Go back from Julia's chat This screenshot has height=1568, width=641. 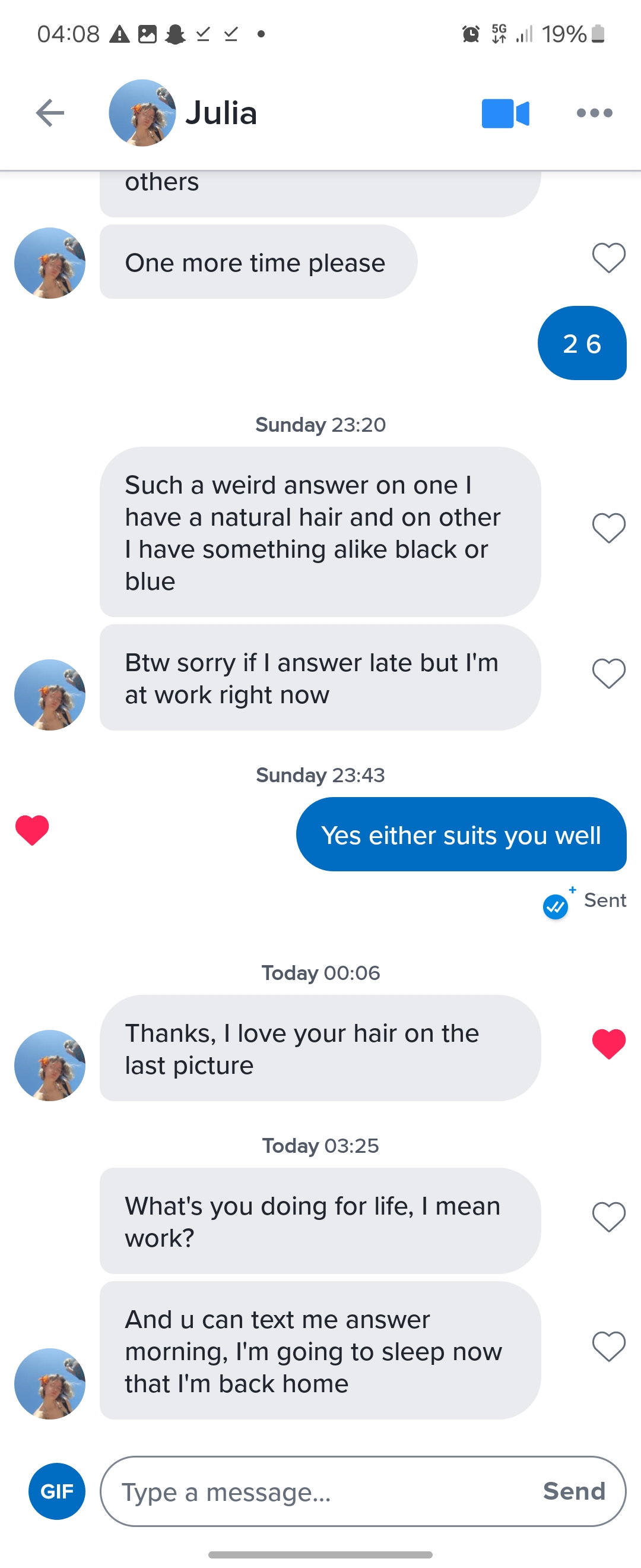tap(50, 113)
